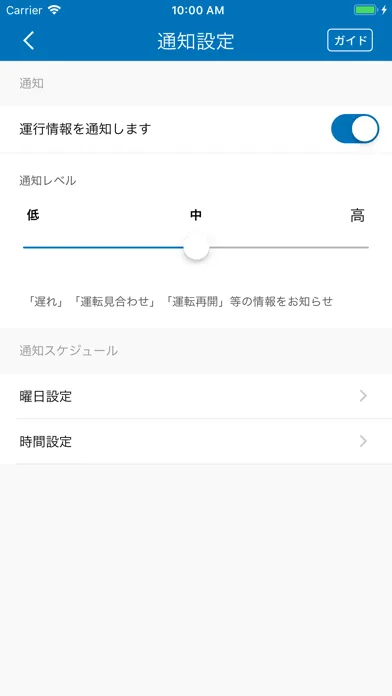This screenshot has width=392, height=696.
Task: Open 曜日設定 day settings
Action: (196, 396)
